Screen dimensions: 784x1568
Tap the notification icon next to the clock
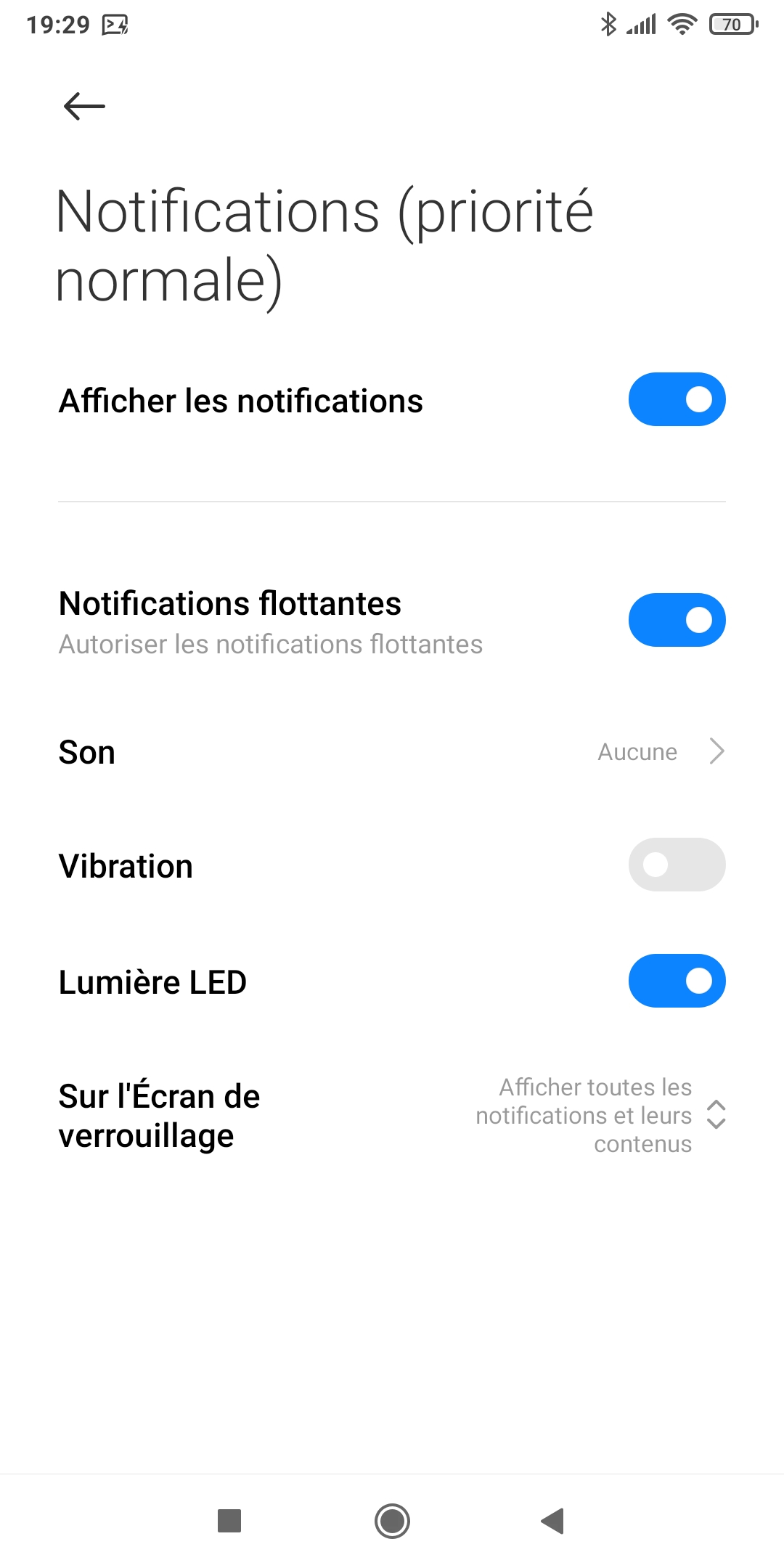114,25
